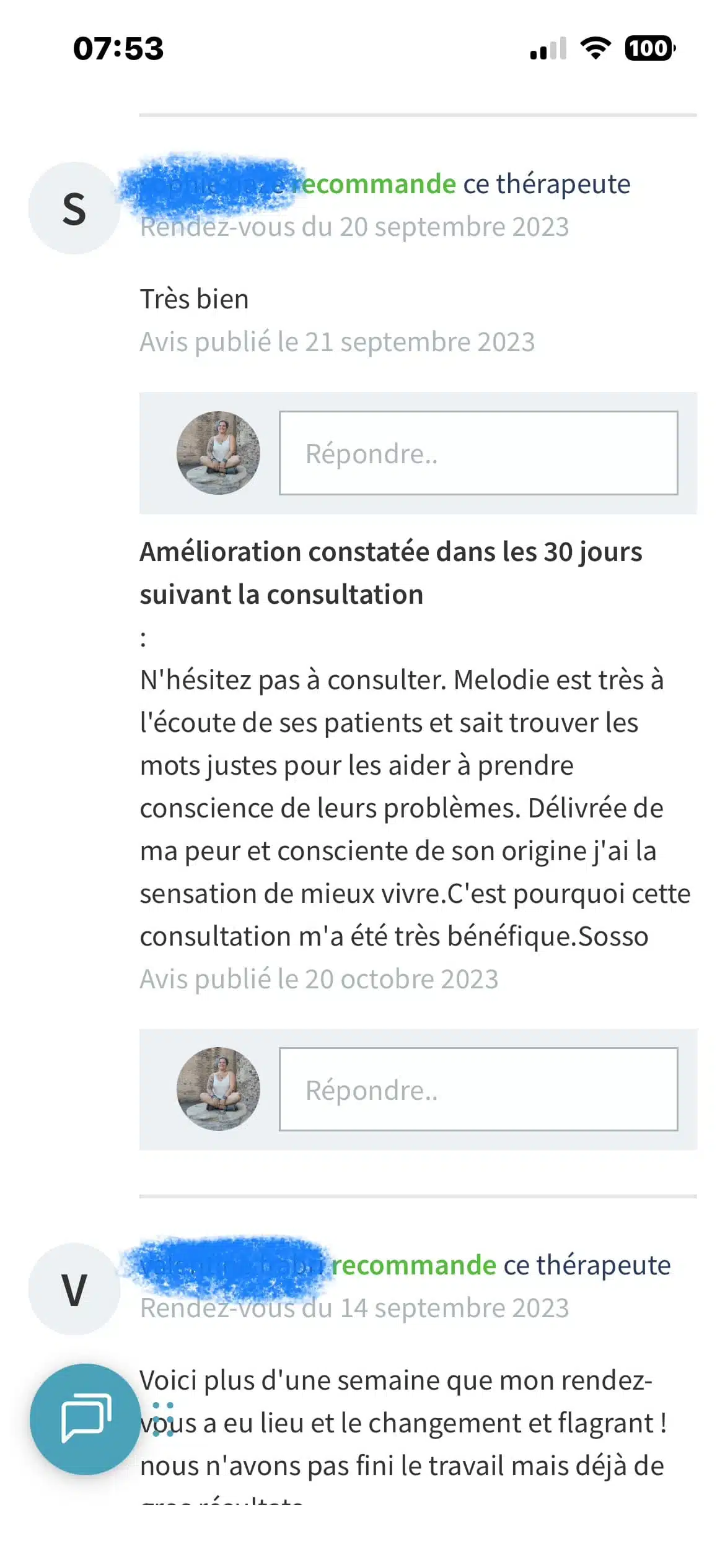
Task: Open the floating chat bubble button
Action: click(85, 1419)
